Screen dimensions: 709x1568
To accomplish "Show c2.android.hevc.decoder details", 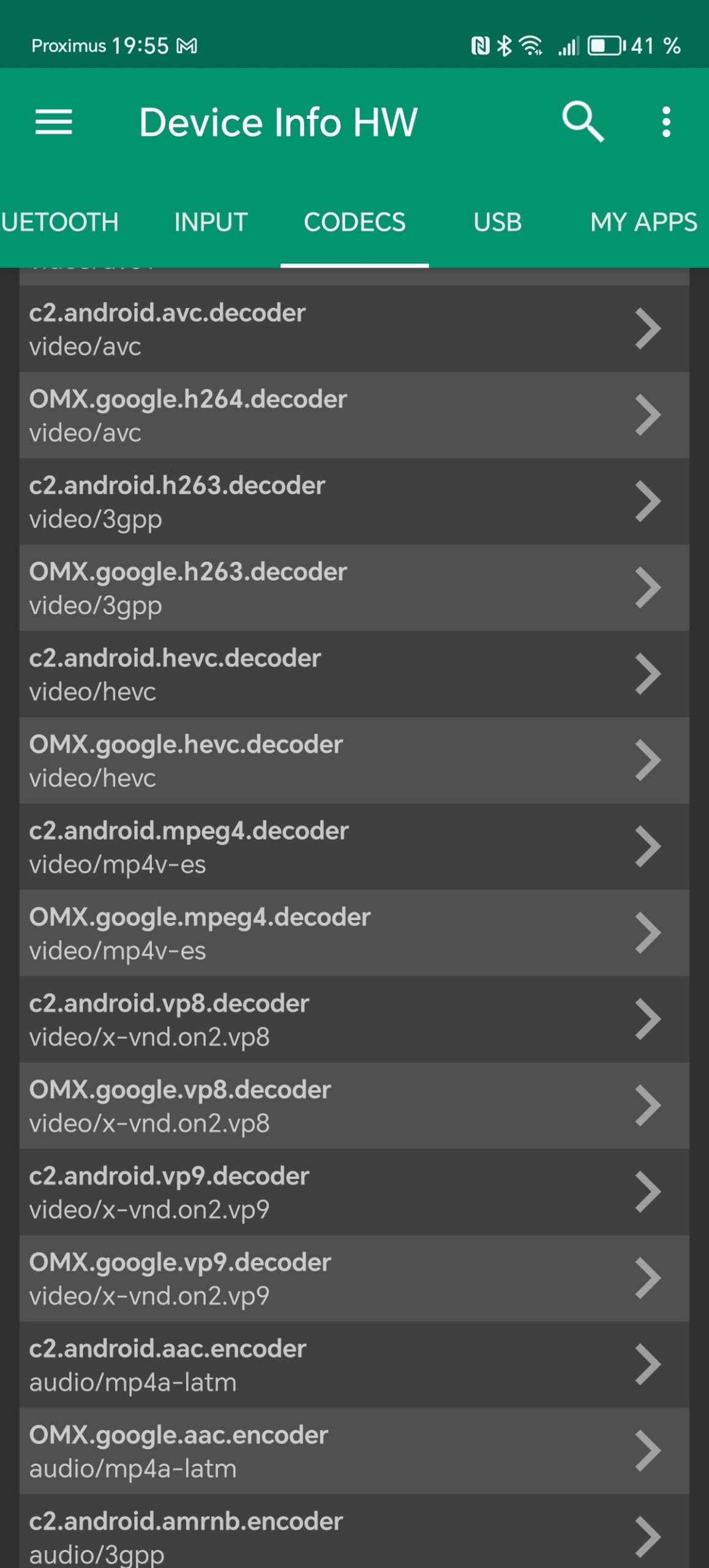I will point(354,674).
